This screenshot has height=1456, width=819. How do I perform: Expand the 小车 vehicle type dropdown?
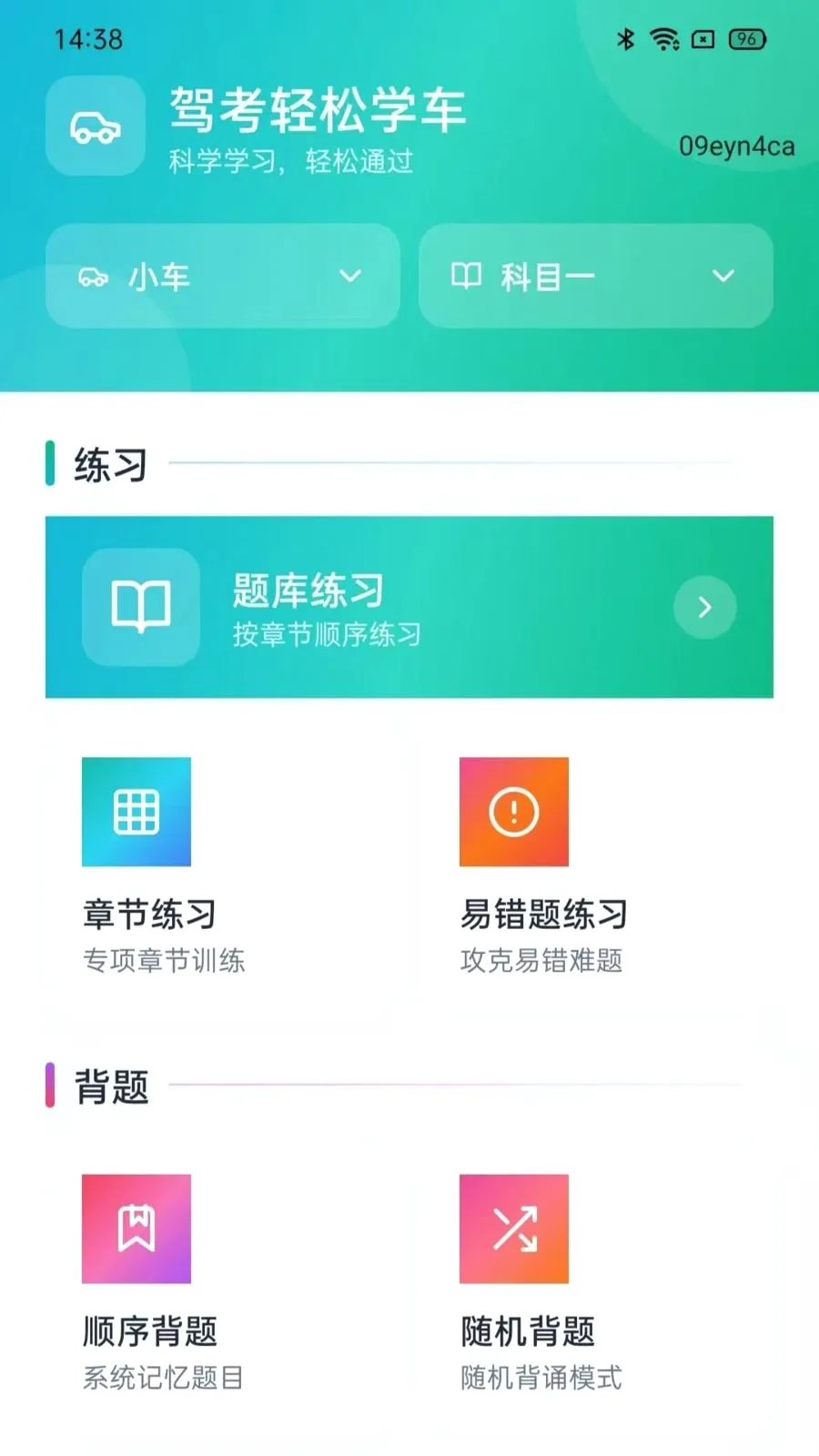tap(223, 276)
